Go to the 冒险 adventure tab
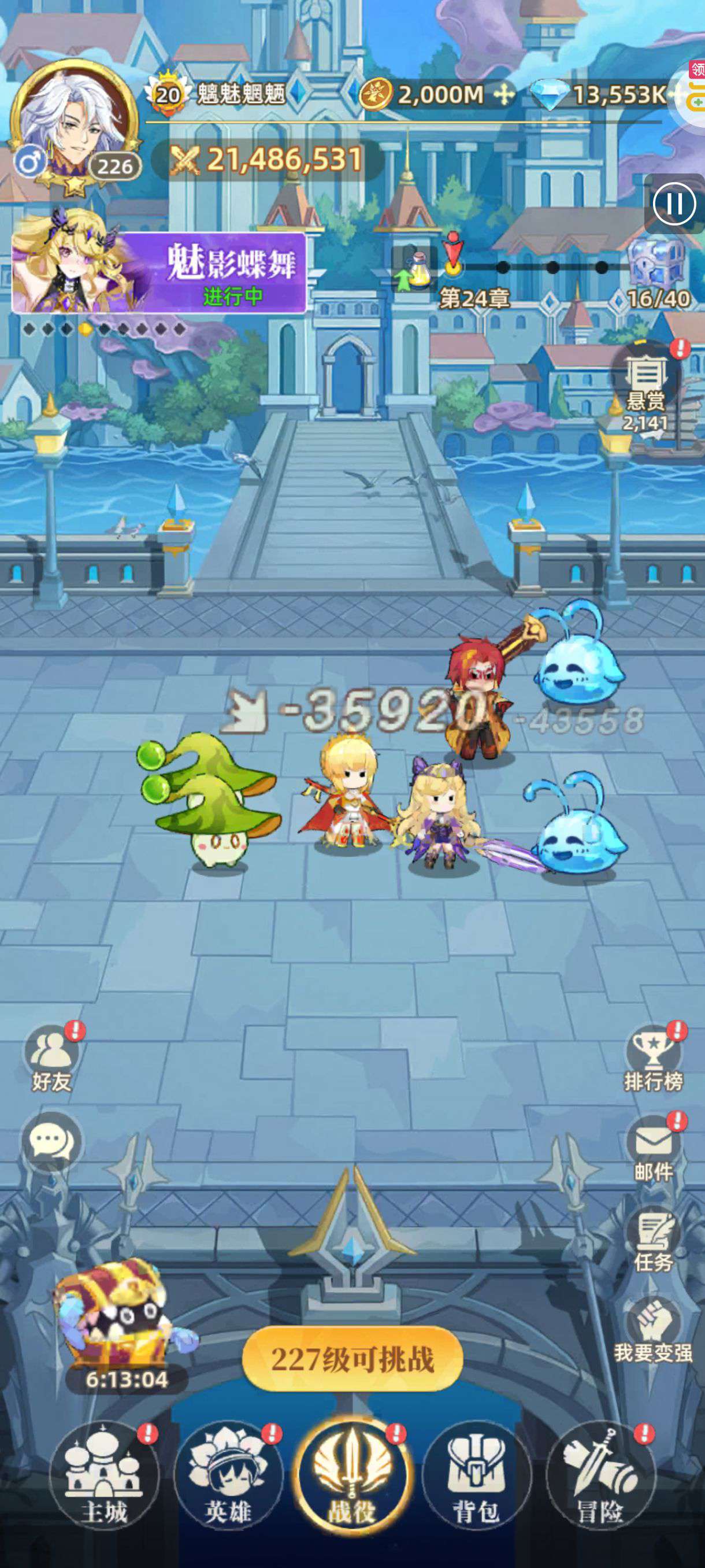This screenshot has height=1568, width=705. [x=601, y=1477]
